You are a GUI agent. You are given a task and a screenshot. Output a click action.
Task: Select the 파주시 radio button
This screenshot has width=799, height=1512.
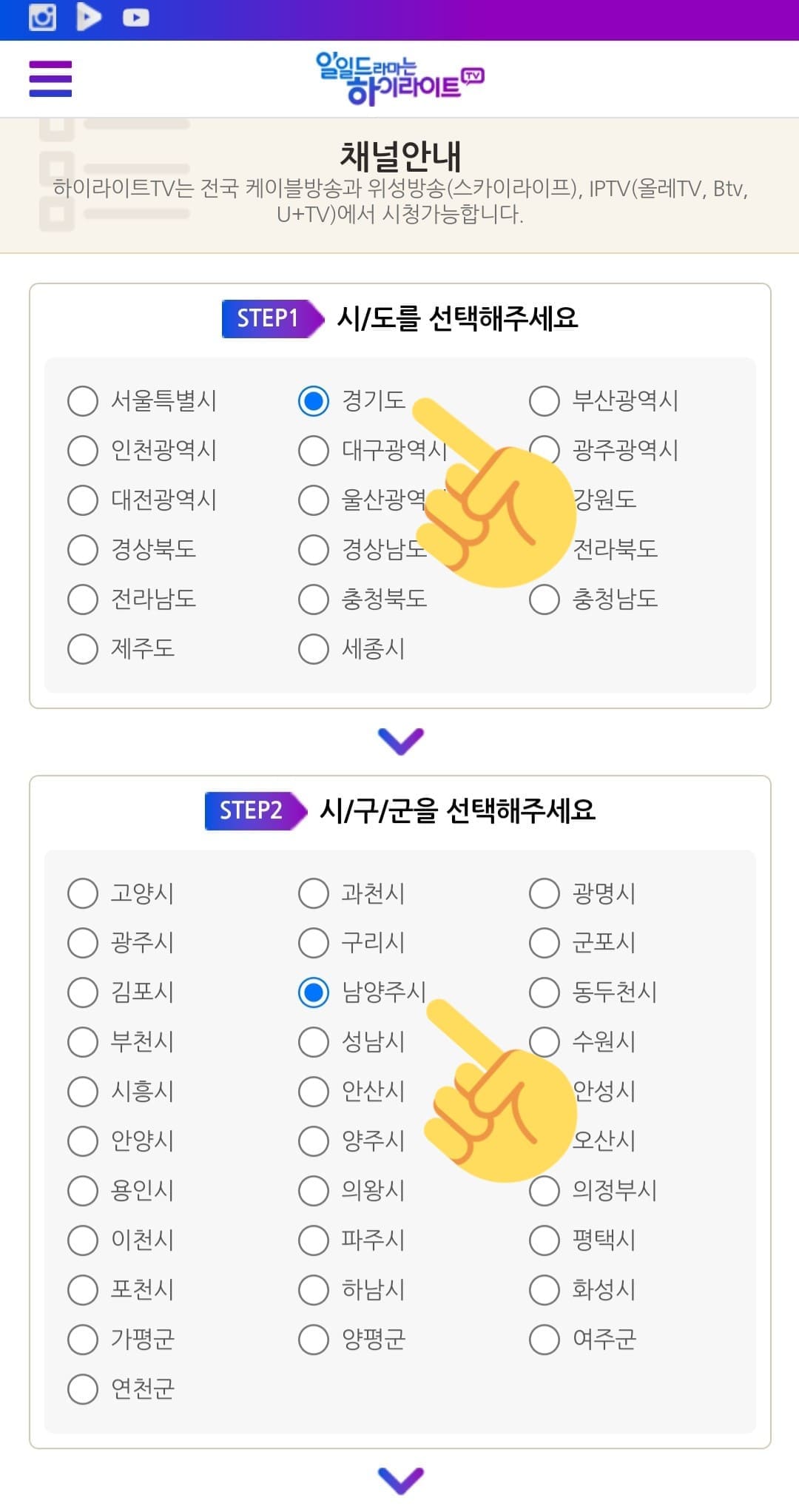(313, 1240)
